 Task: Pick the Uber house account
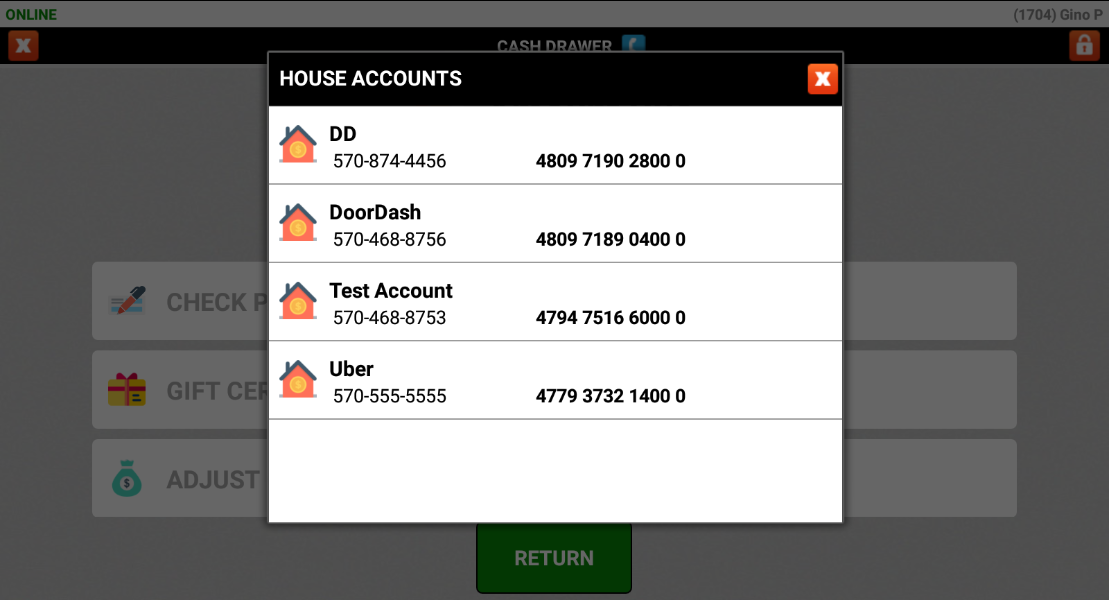pos(555,380)
